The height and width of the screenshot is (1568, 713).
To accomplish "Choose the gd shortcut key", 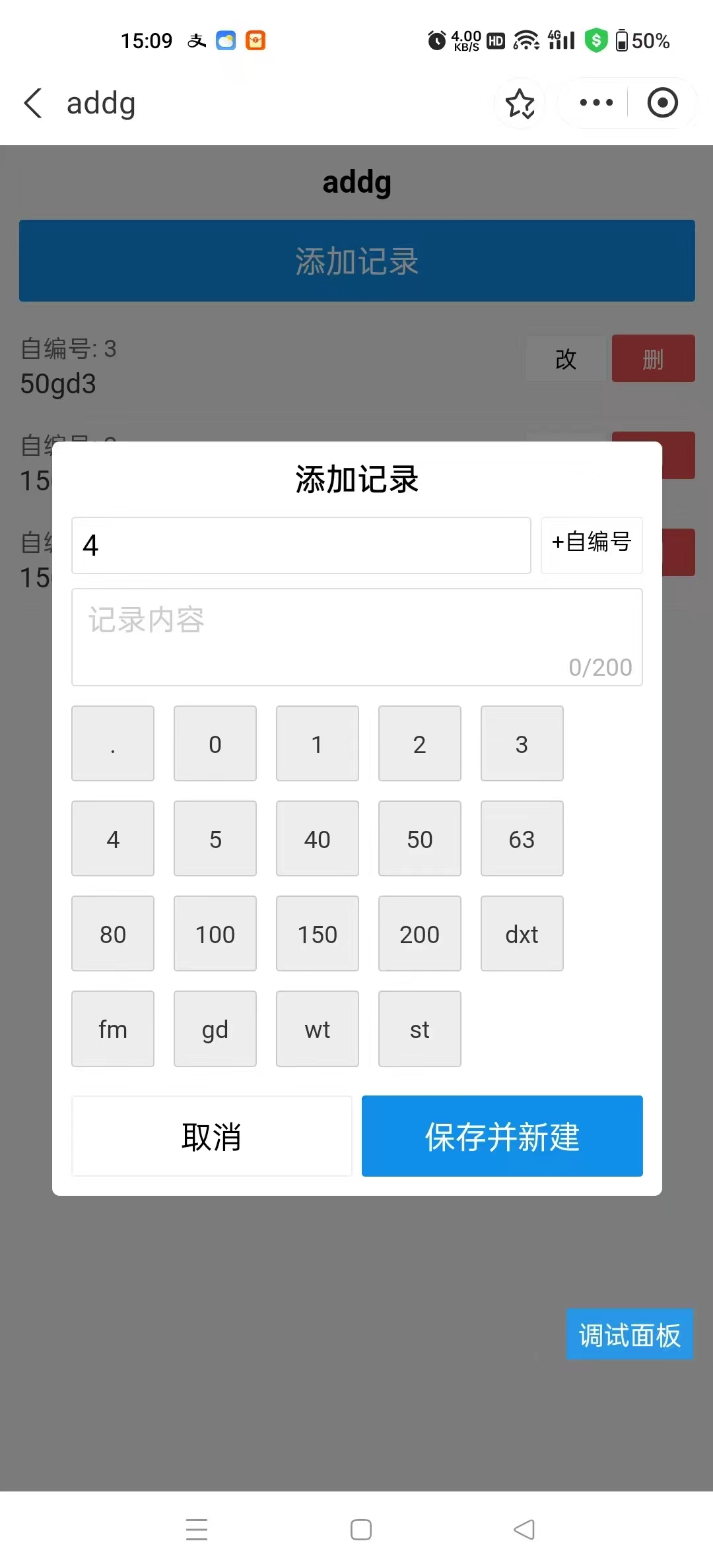I will tap(215, 1029).
